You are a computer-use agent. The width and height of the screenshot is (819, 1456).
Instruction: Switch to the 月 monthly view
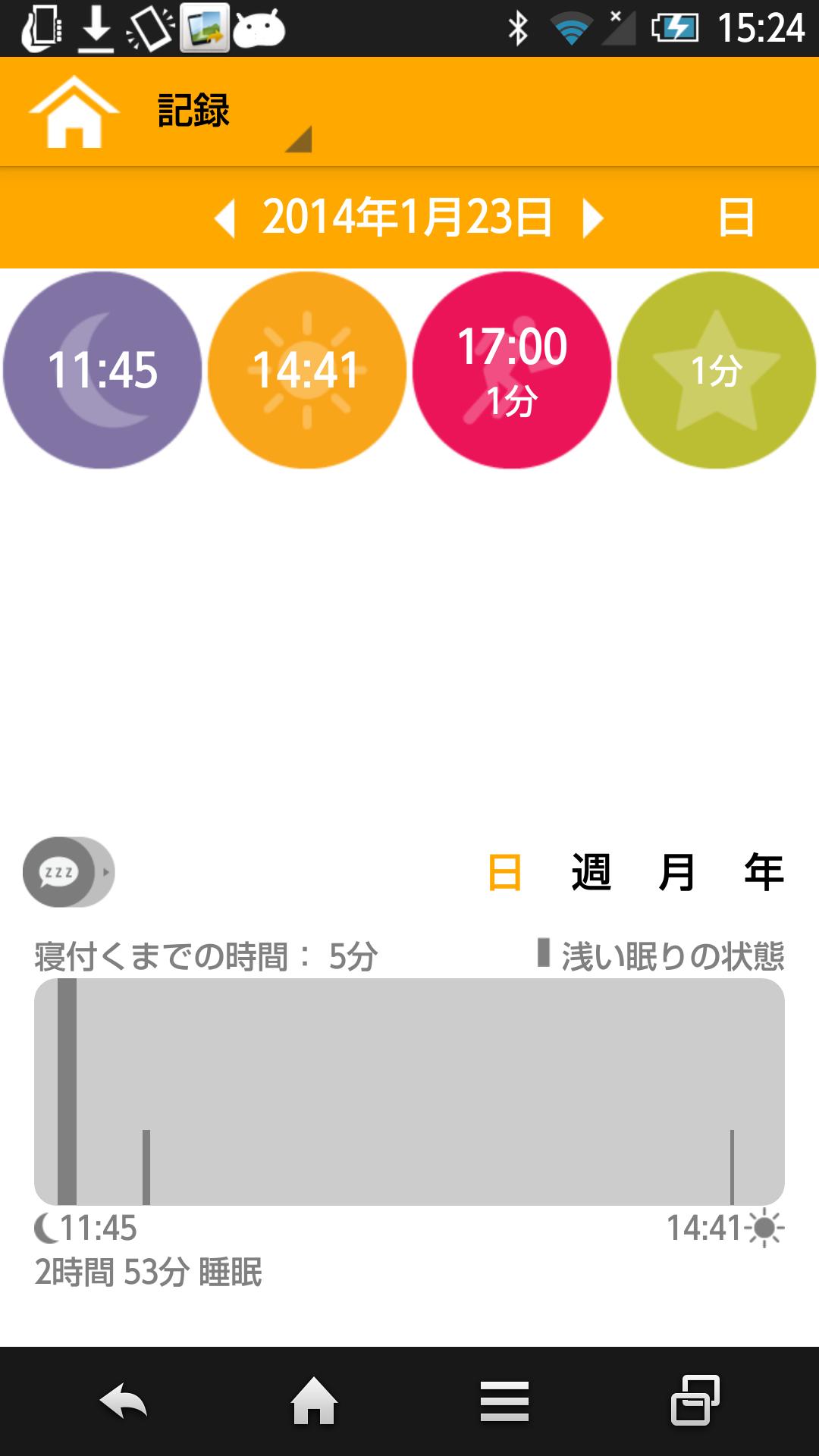point(676,872)
